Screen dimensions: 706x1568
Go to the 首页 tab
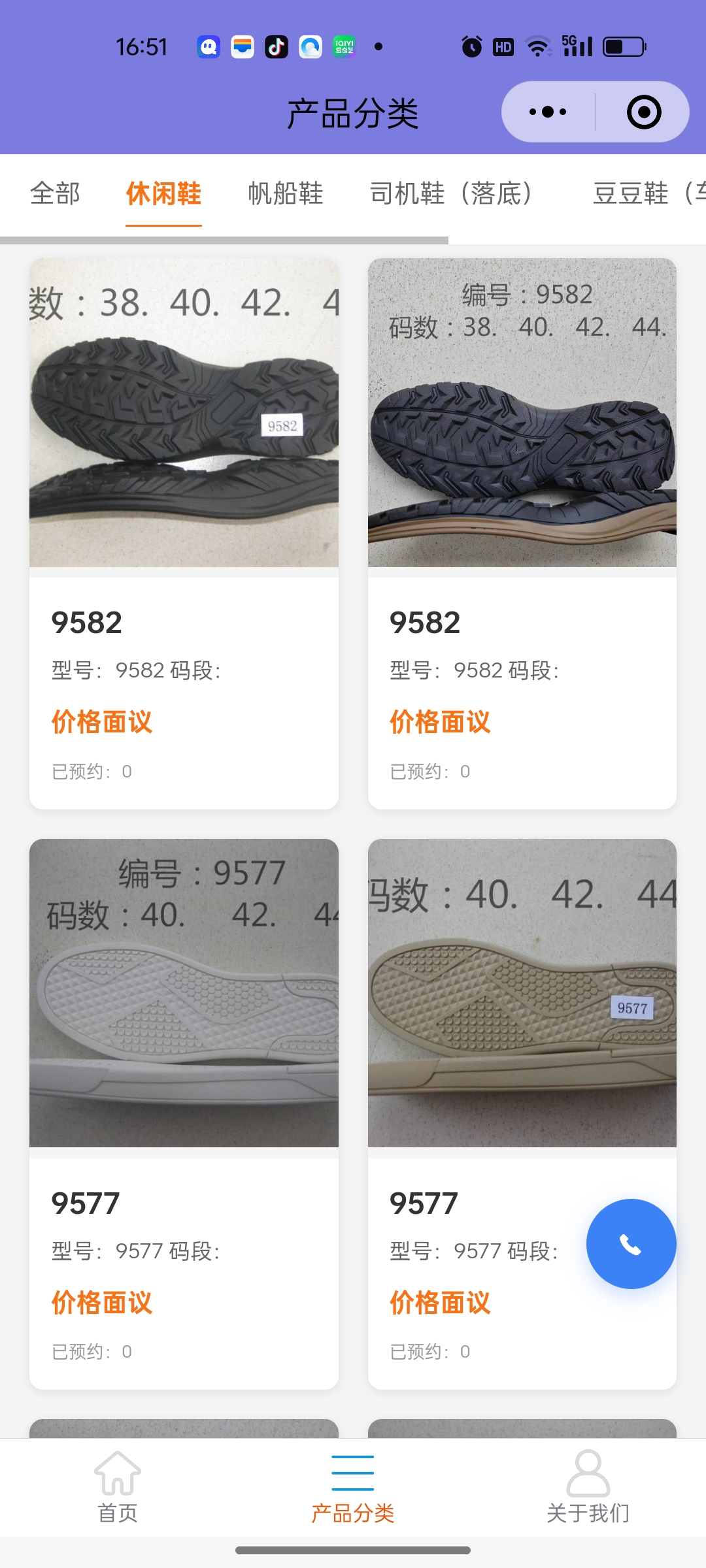coord(118,1486)
